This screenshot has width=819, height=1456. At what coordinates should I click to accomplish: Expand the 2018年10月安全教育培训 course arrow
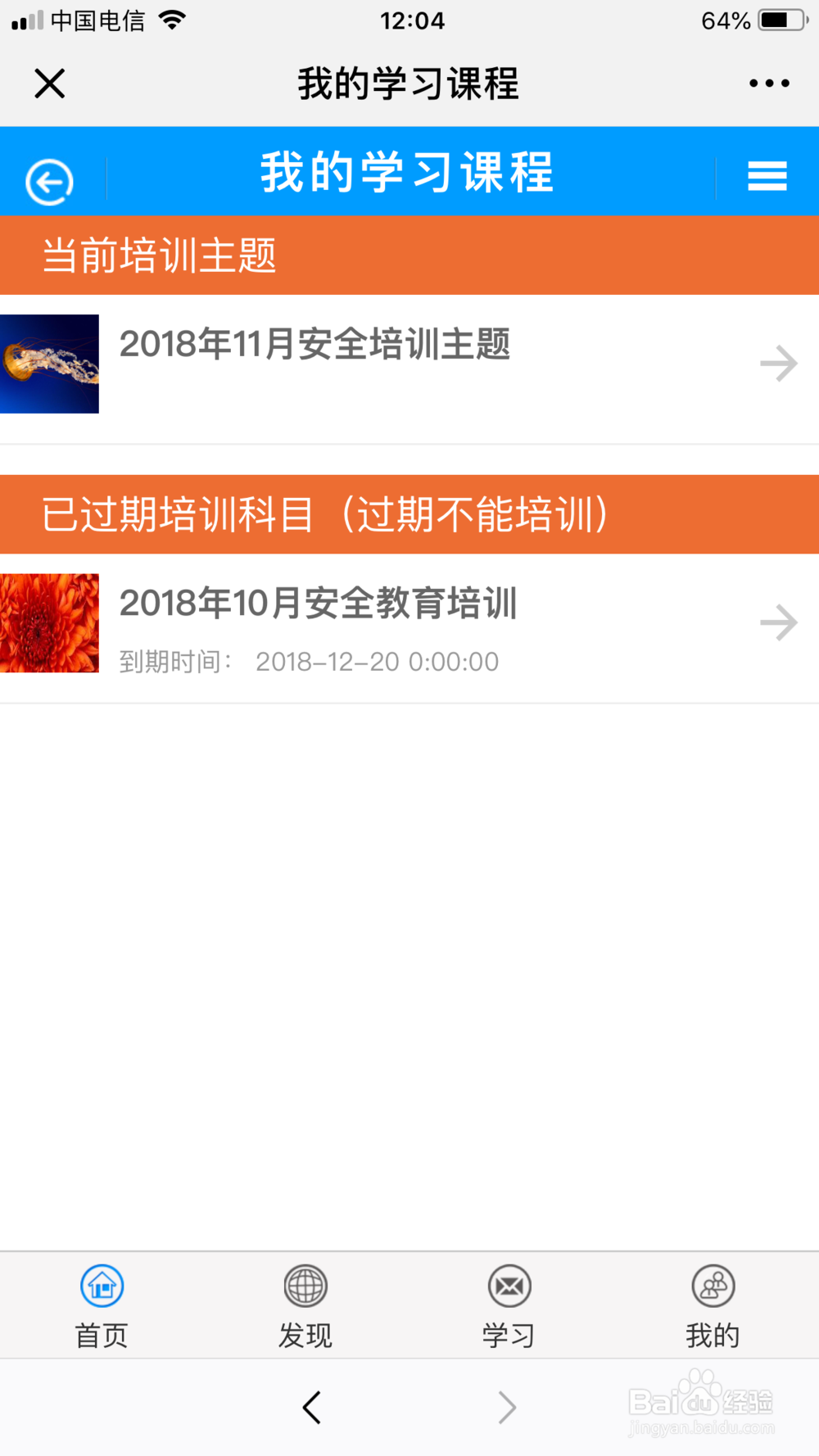pos(777,622)
